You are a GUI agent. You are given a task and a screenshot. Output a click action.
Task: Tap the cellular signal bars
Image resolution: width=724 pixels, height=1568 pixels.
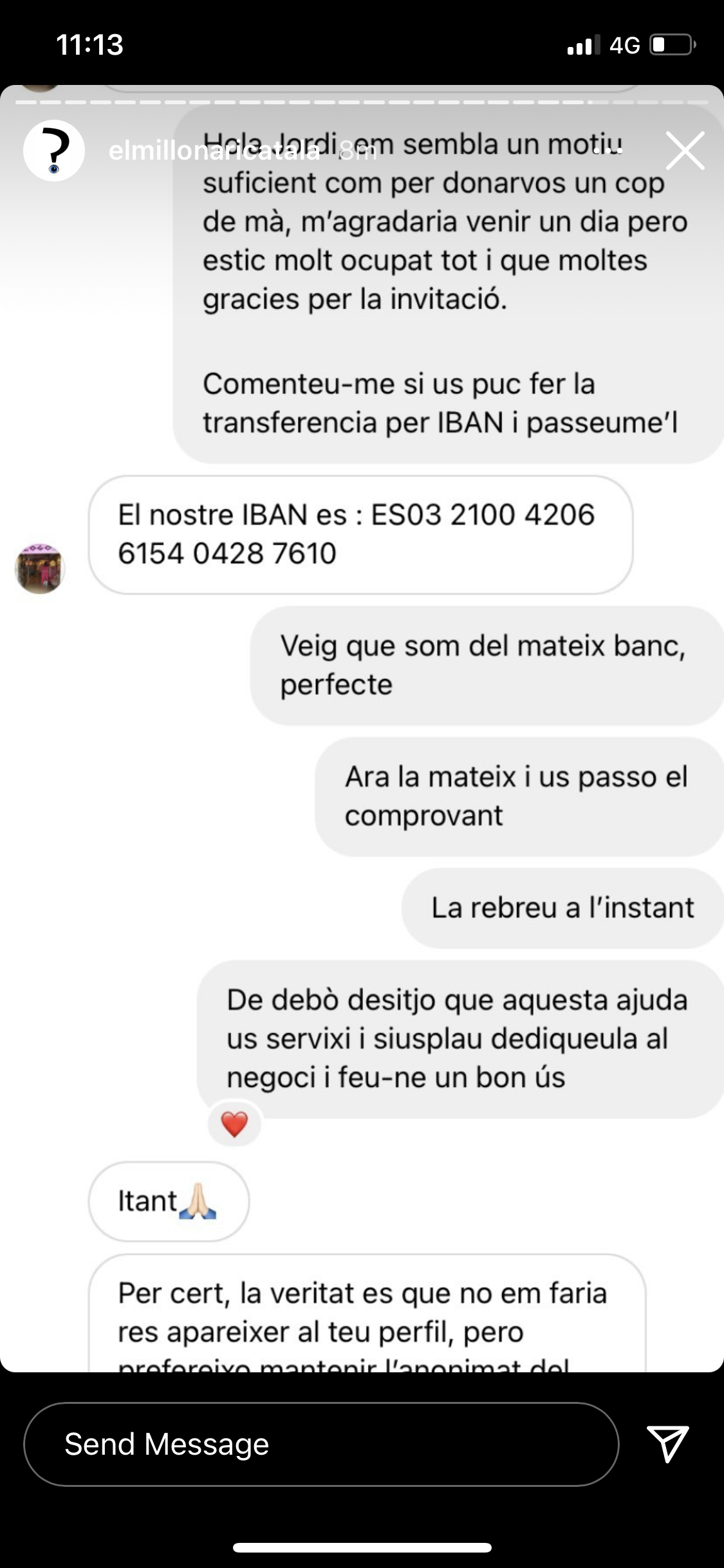click(581, 43)
